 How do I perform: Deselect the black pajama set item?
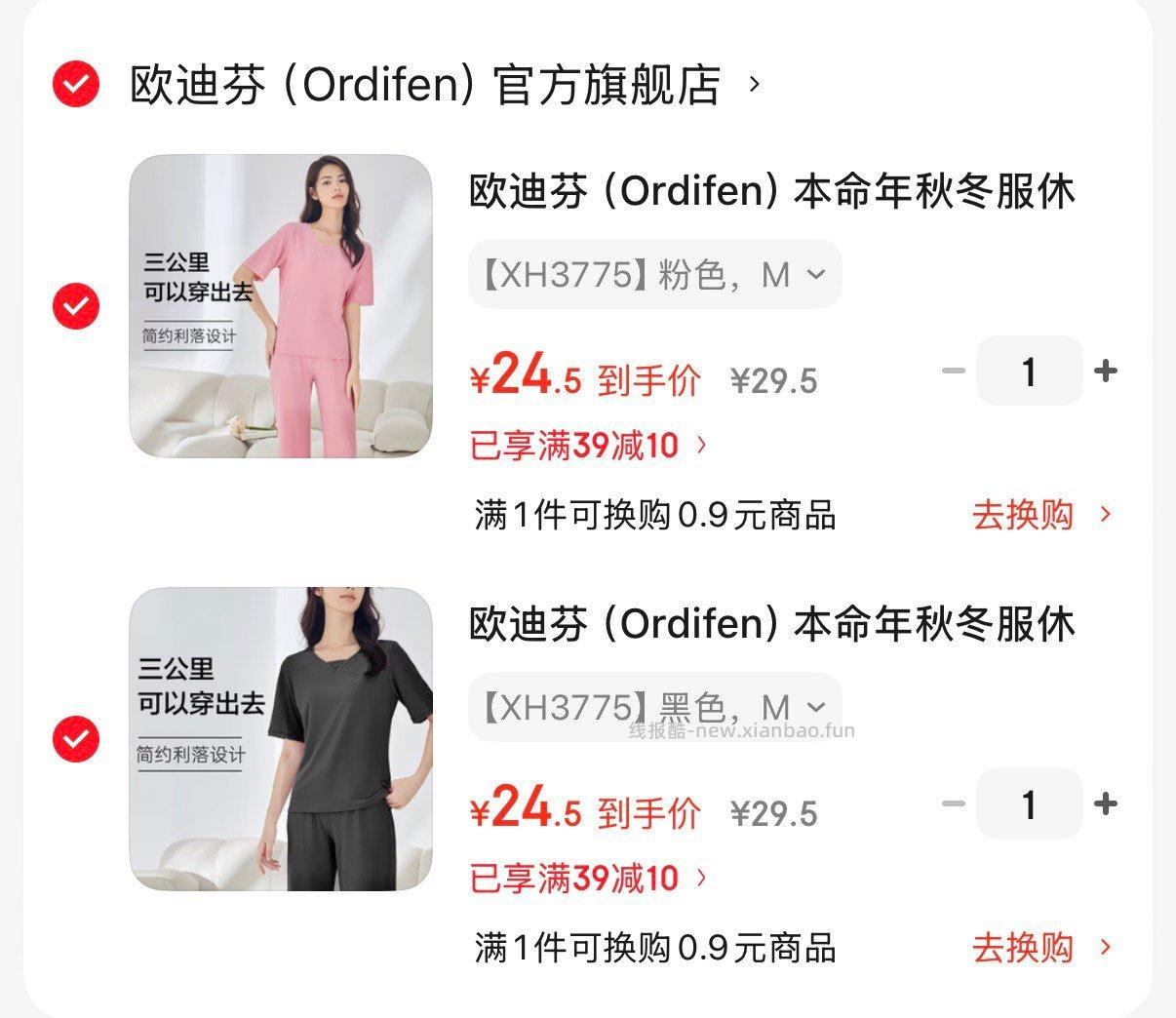click(75, 738)
